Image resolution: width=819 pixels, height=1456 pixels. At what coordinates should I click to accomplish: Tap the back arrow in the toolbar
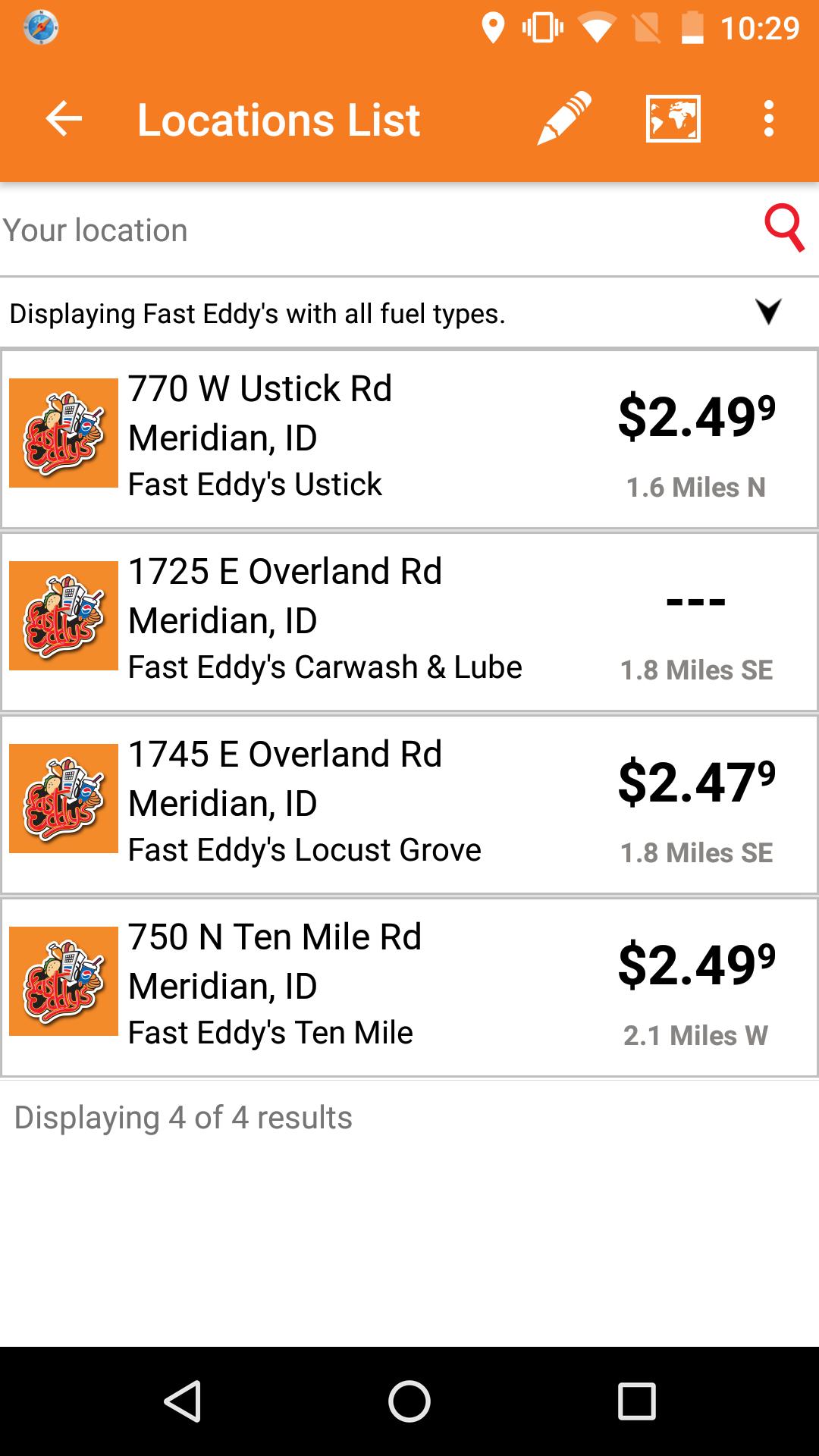click(63, 118)
